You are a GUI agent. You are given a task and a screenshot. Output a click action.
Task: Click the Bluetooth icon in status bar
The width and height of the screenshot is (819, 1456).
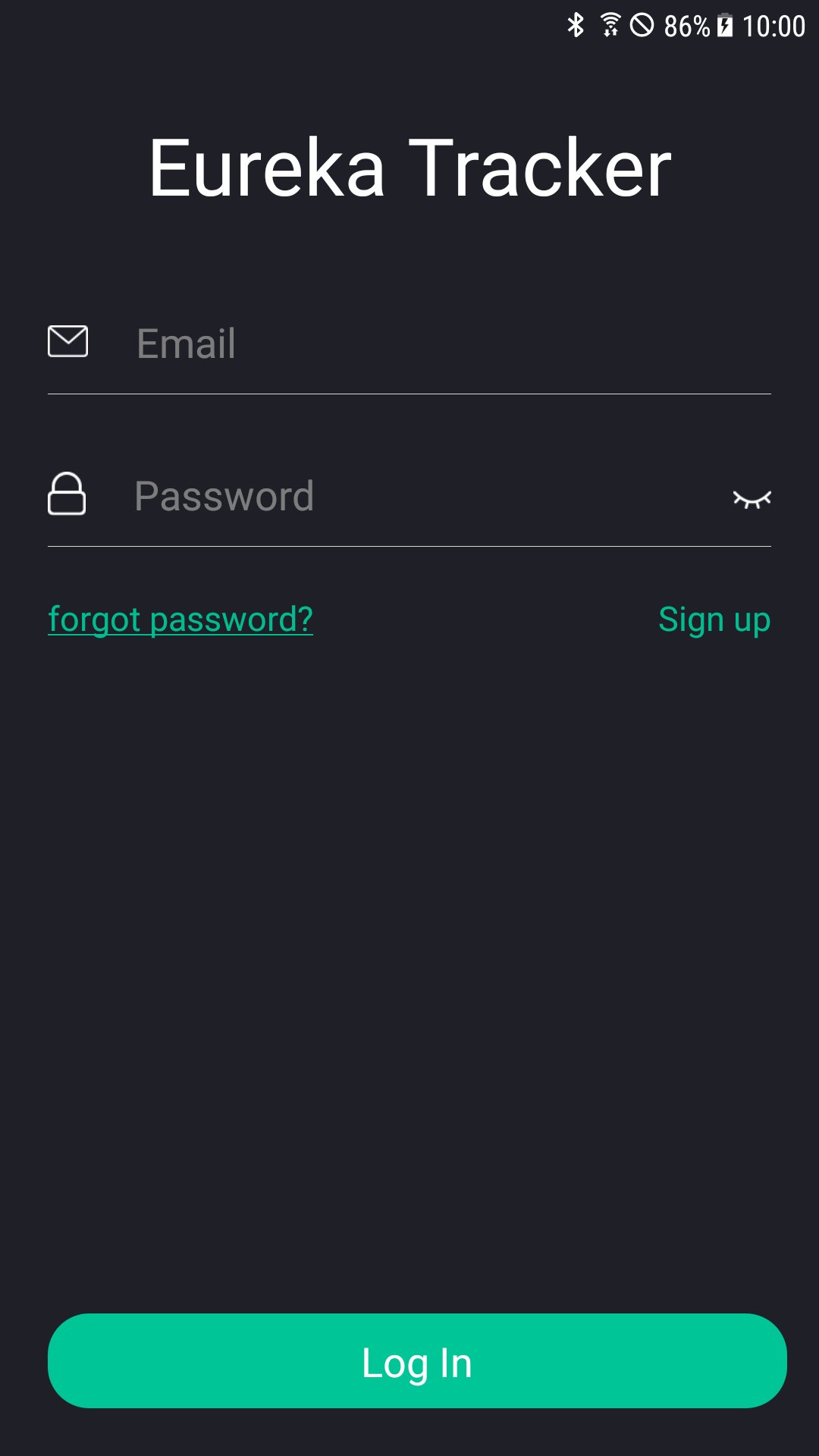click(x=577, y=24)
